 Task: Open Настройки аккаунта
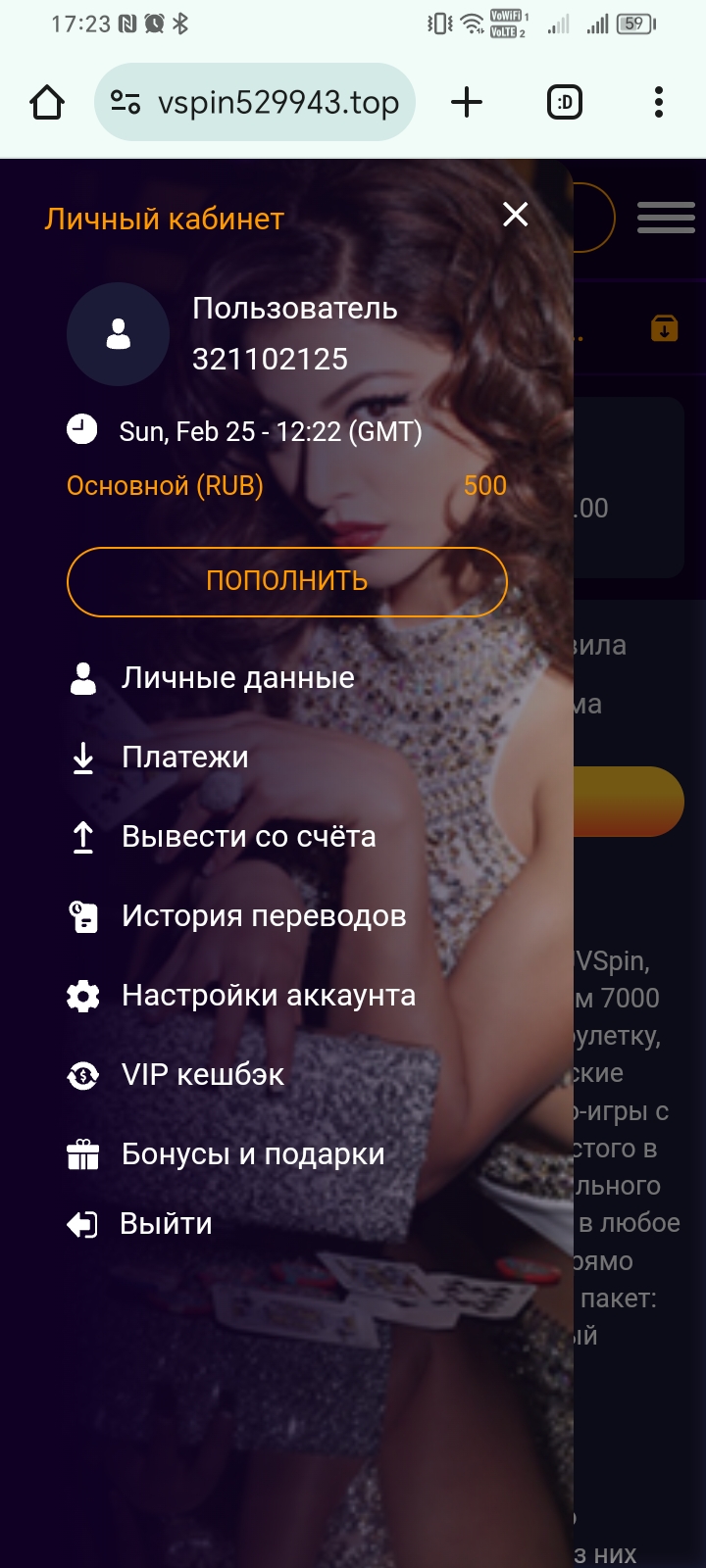[x=268, y=996]
